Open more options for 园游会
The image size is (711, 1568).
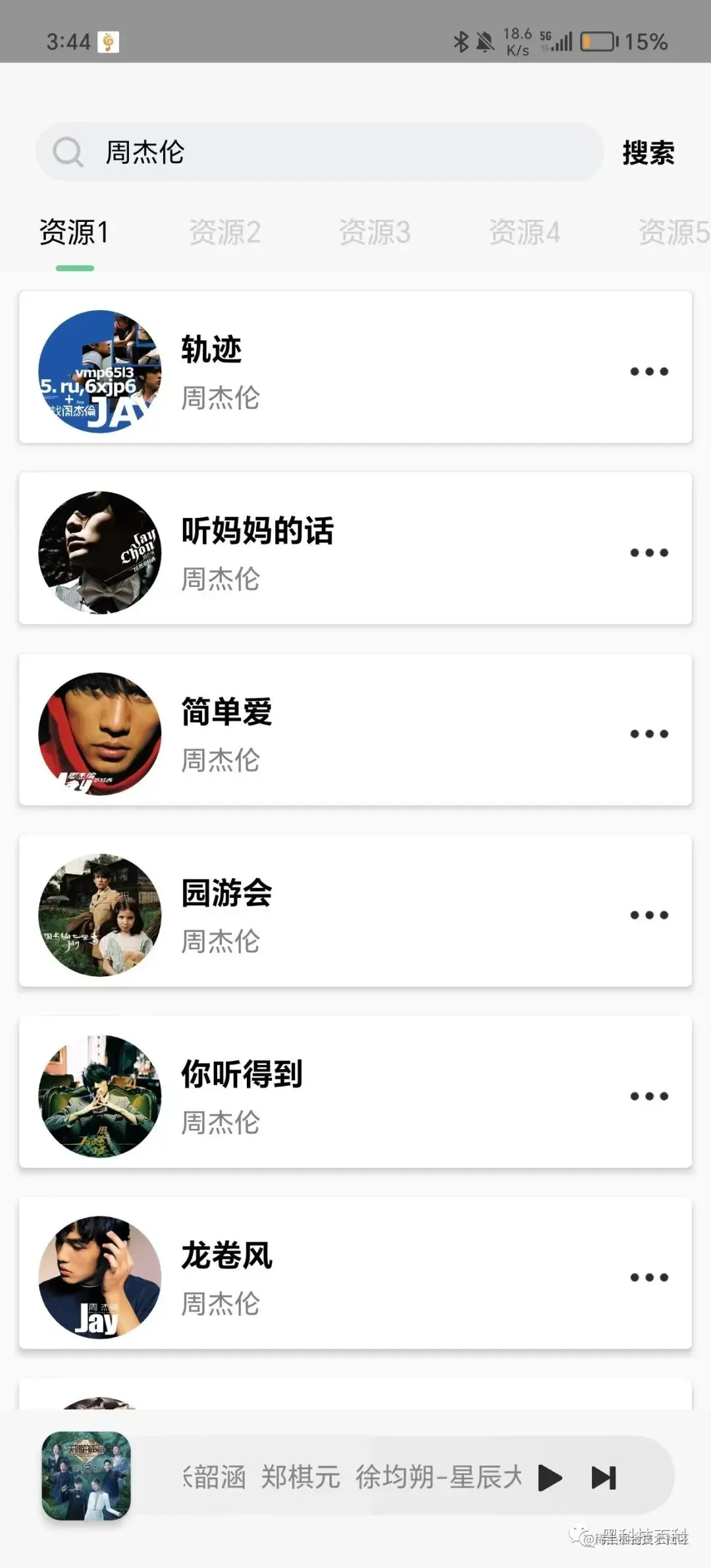pos(649,915)
